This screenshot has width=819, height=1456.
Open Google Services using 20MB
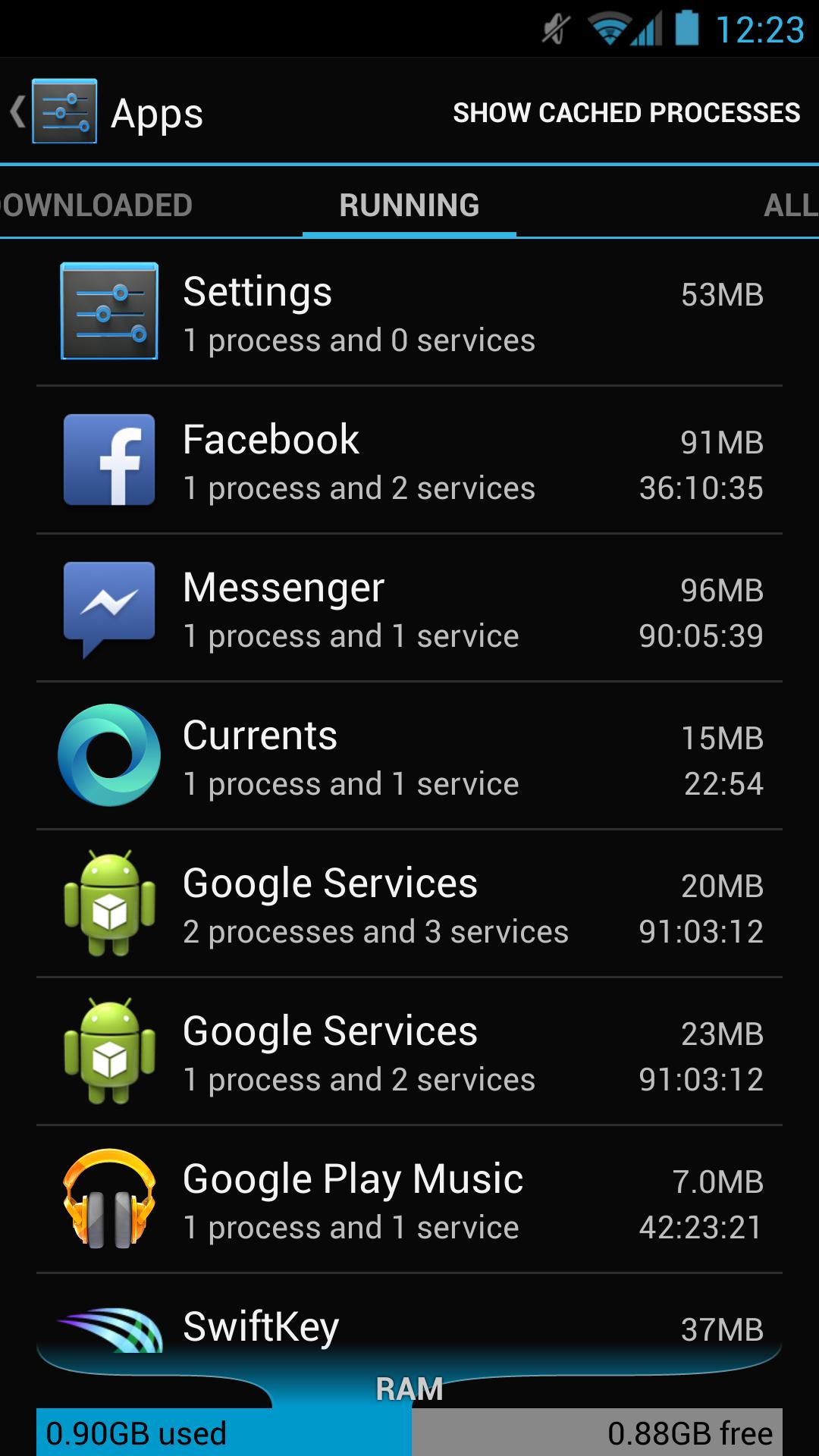pos(409,904)
